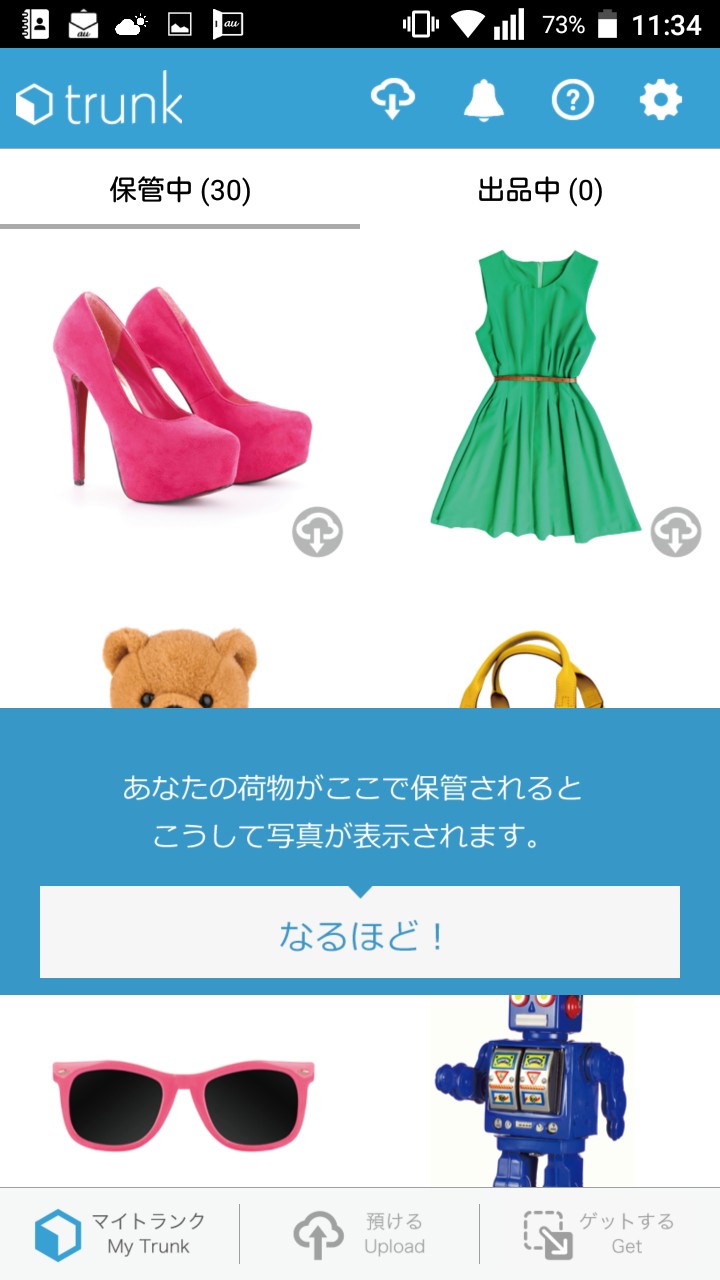Switch to the 保管中 (30) tab
Screen dimensions: 720x1280
180,190
